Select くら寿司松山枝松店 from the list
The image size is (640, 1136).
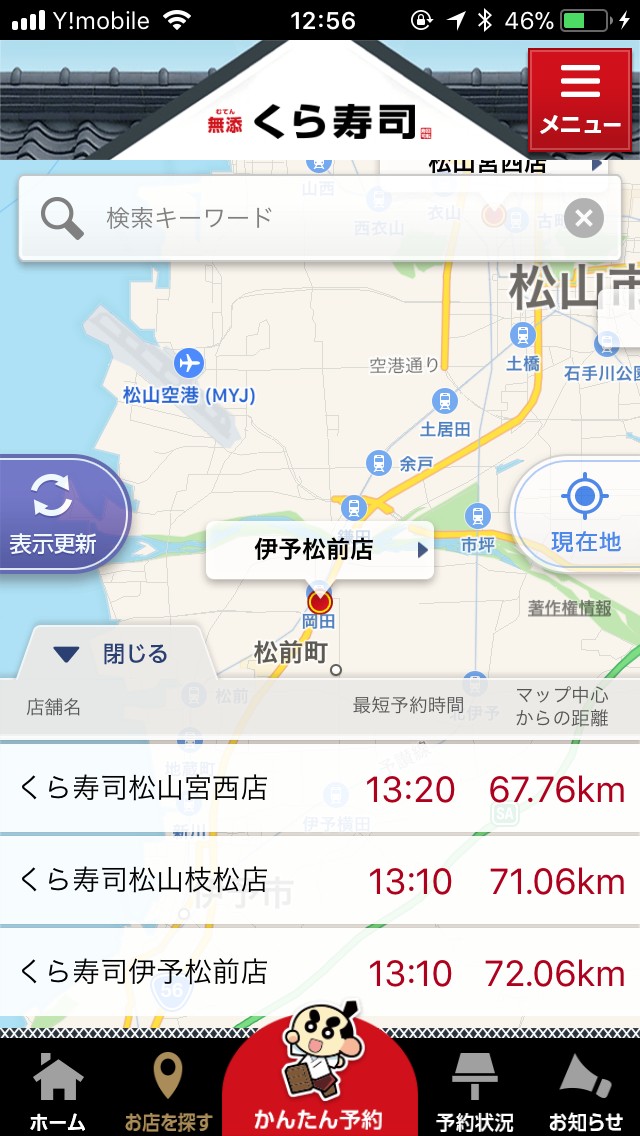coord(320,880)
